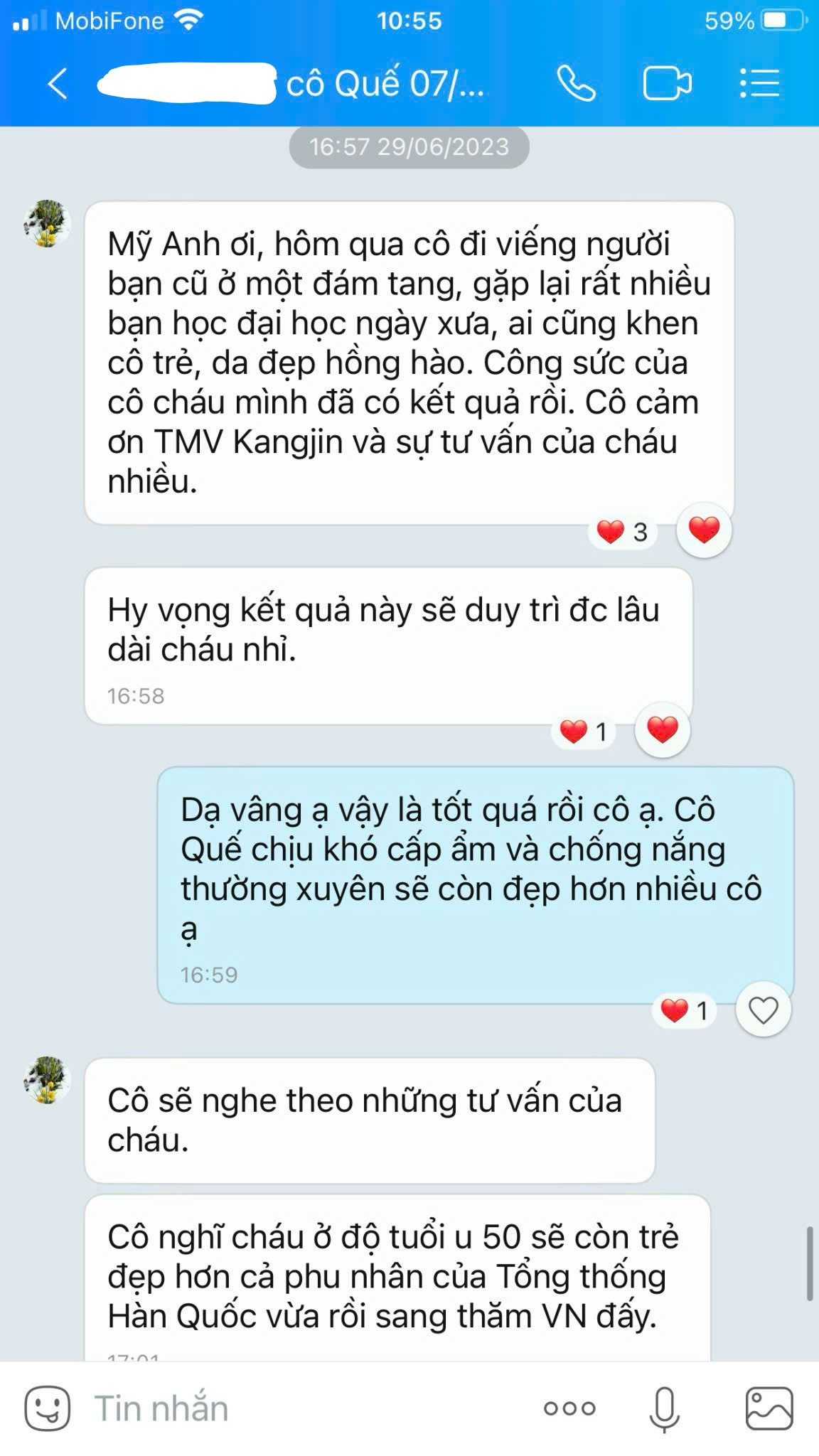
Task: Record a voice message with the microphone
Action: 664,1408
